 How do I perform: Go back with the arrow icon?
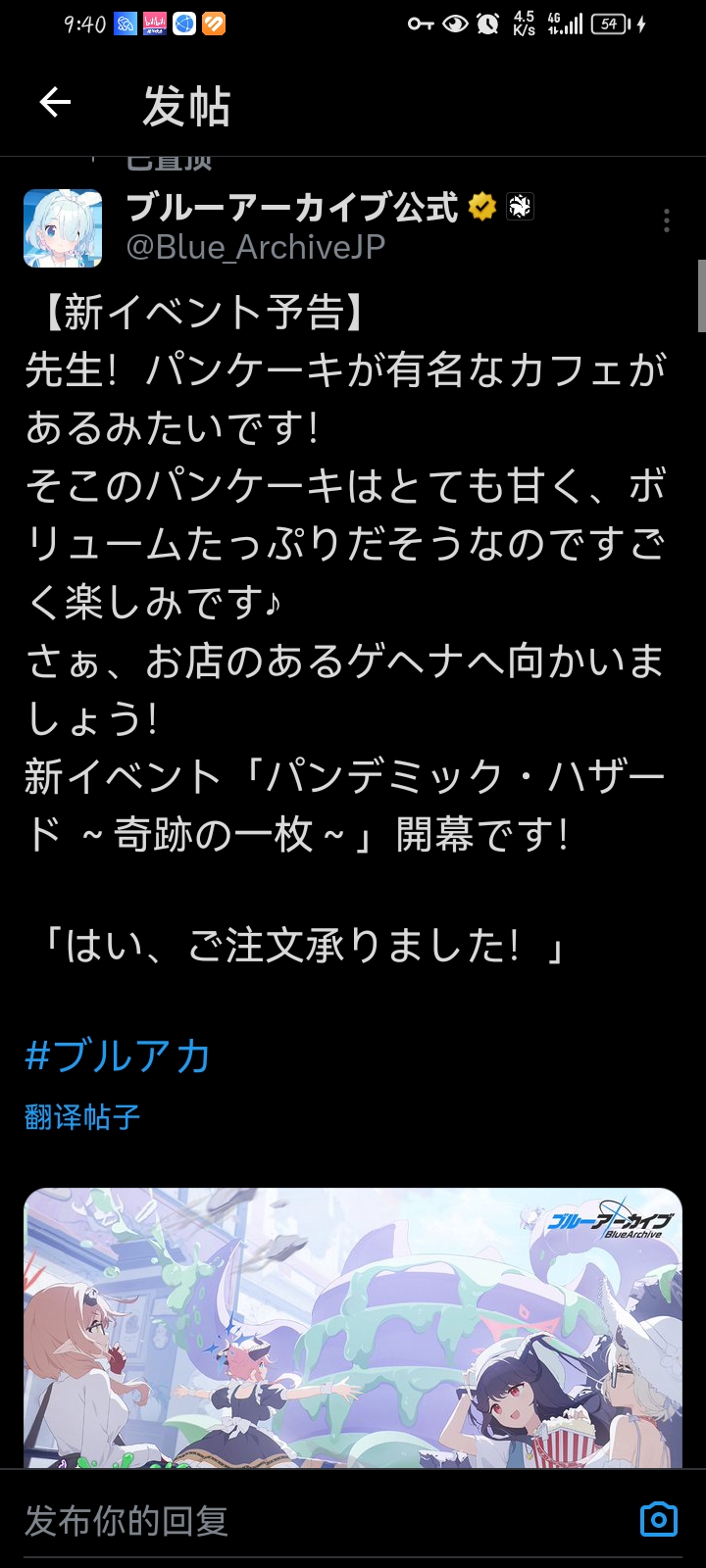coord(55,103)
